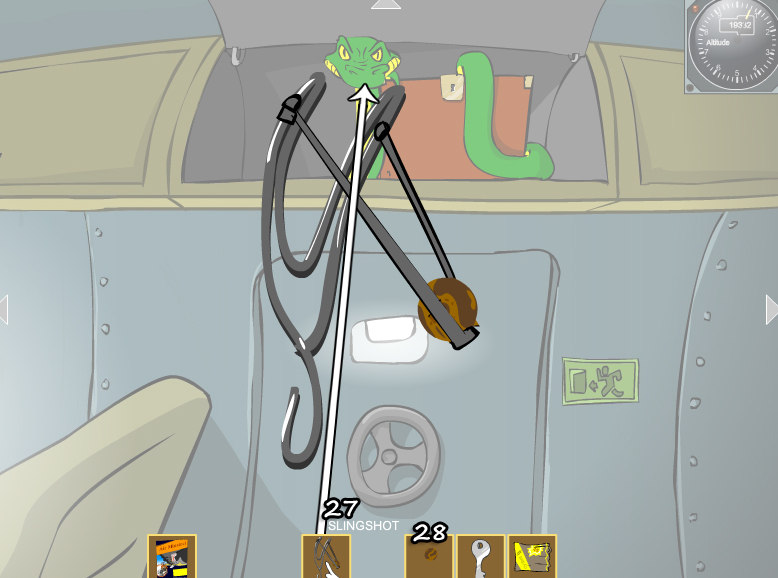Tap the altitude gauge in the corner
The height and width of the screenshot is (578, 778).
[x=732, y=45]
